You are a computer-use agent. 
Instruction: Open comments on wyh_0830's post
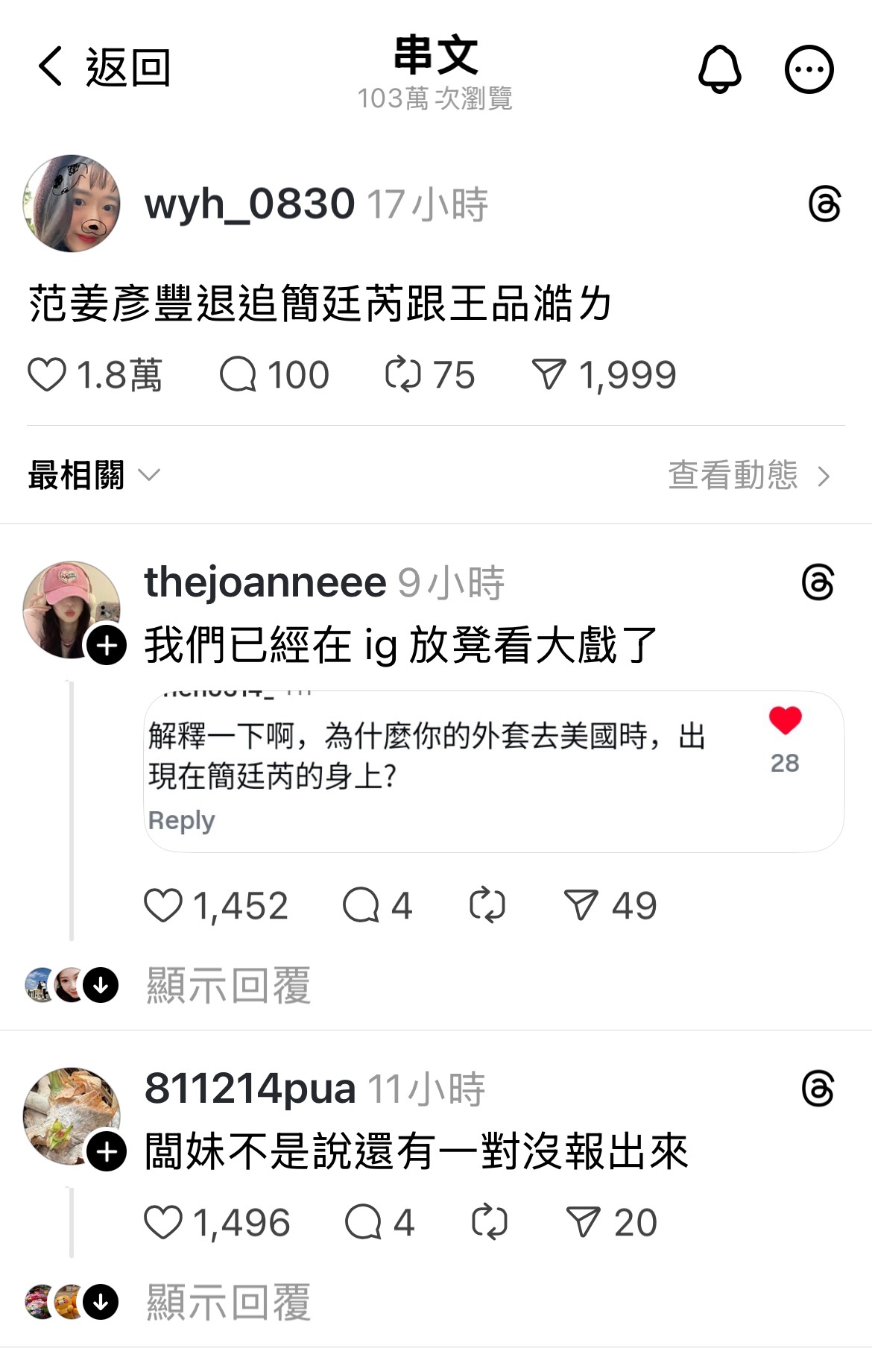(238, 374)
